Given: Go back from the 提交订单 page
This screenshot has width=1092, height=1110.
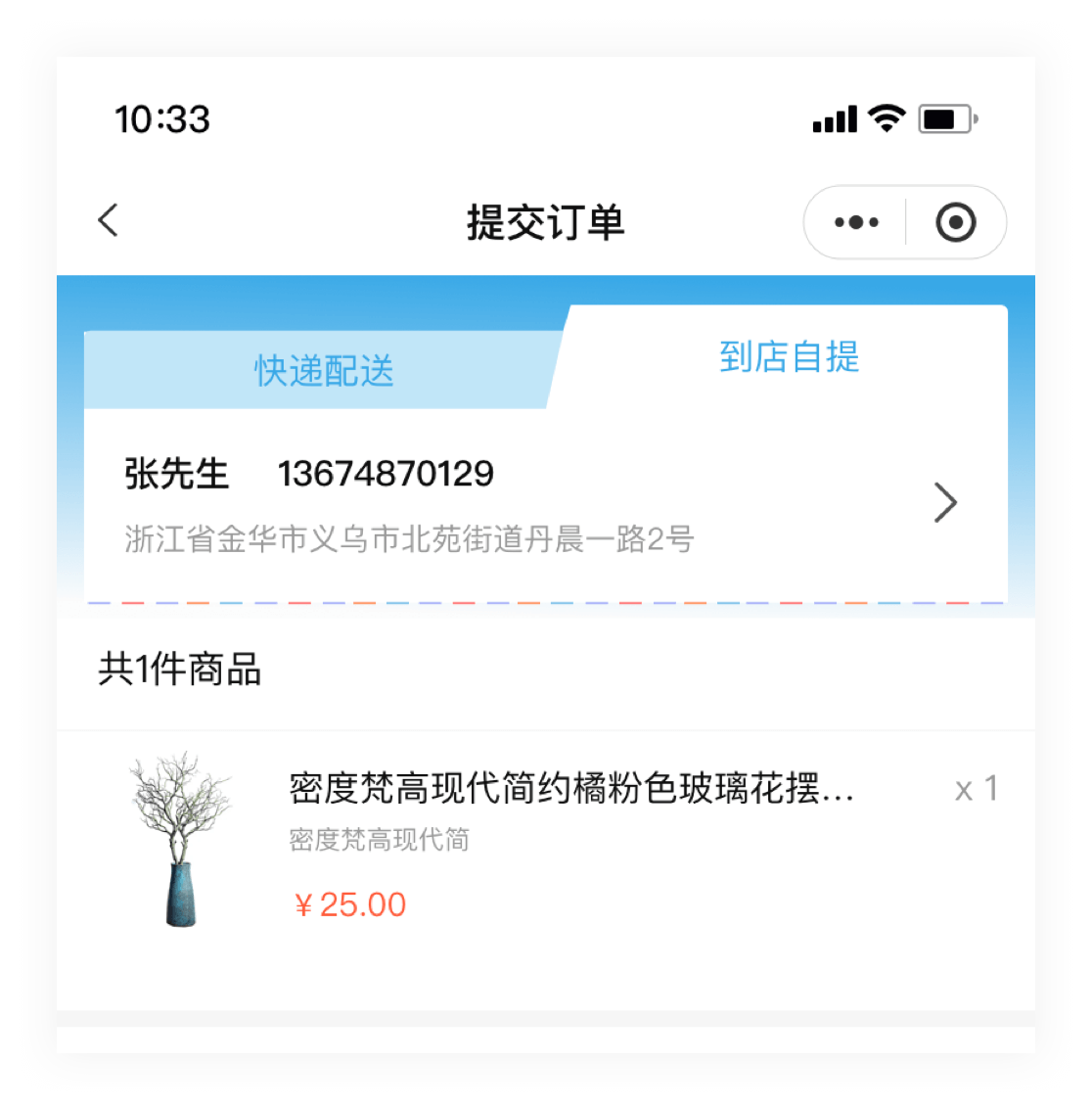Looking at the screenshot, I should pos(109,221).
